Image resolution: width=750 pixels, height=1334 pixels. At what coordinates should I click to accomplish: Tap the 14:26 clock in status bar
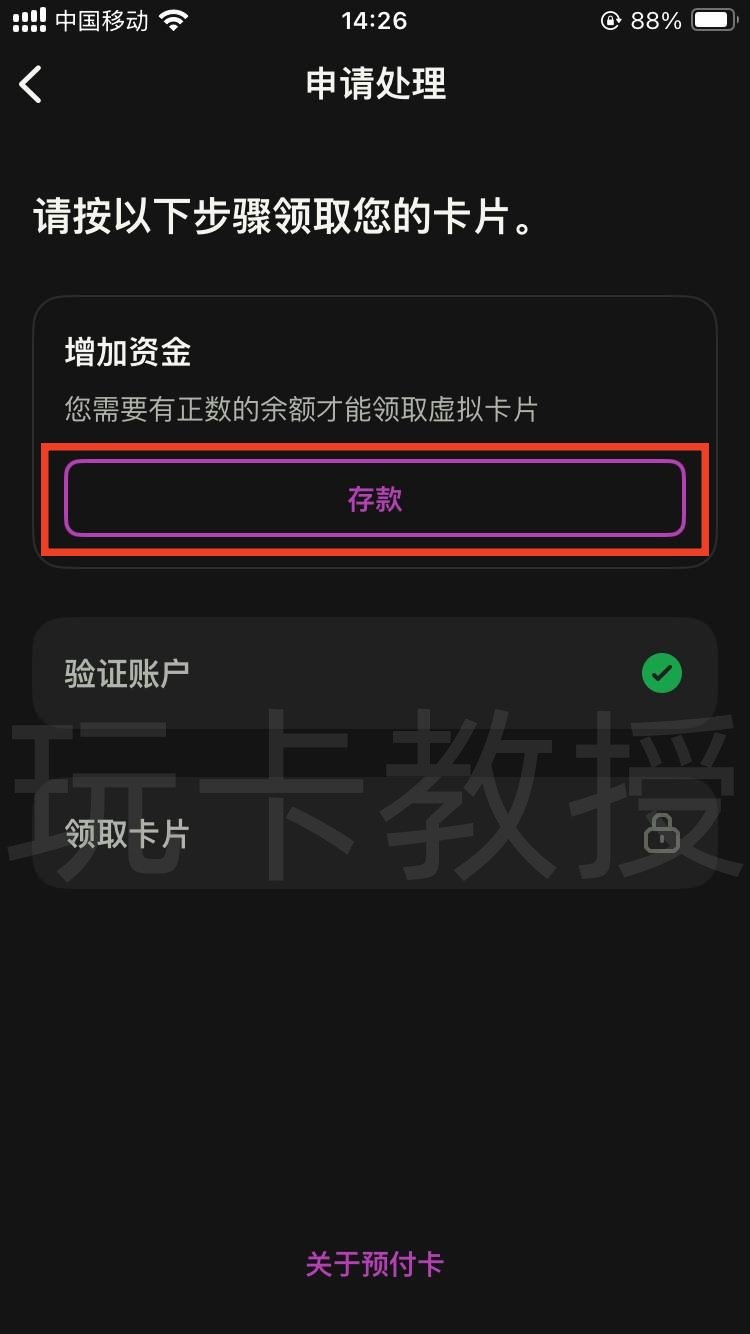(x=374, y=20)
